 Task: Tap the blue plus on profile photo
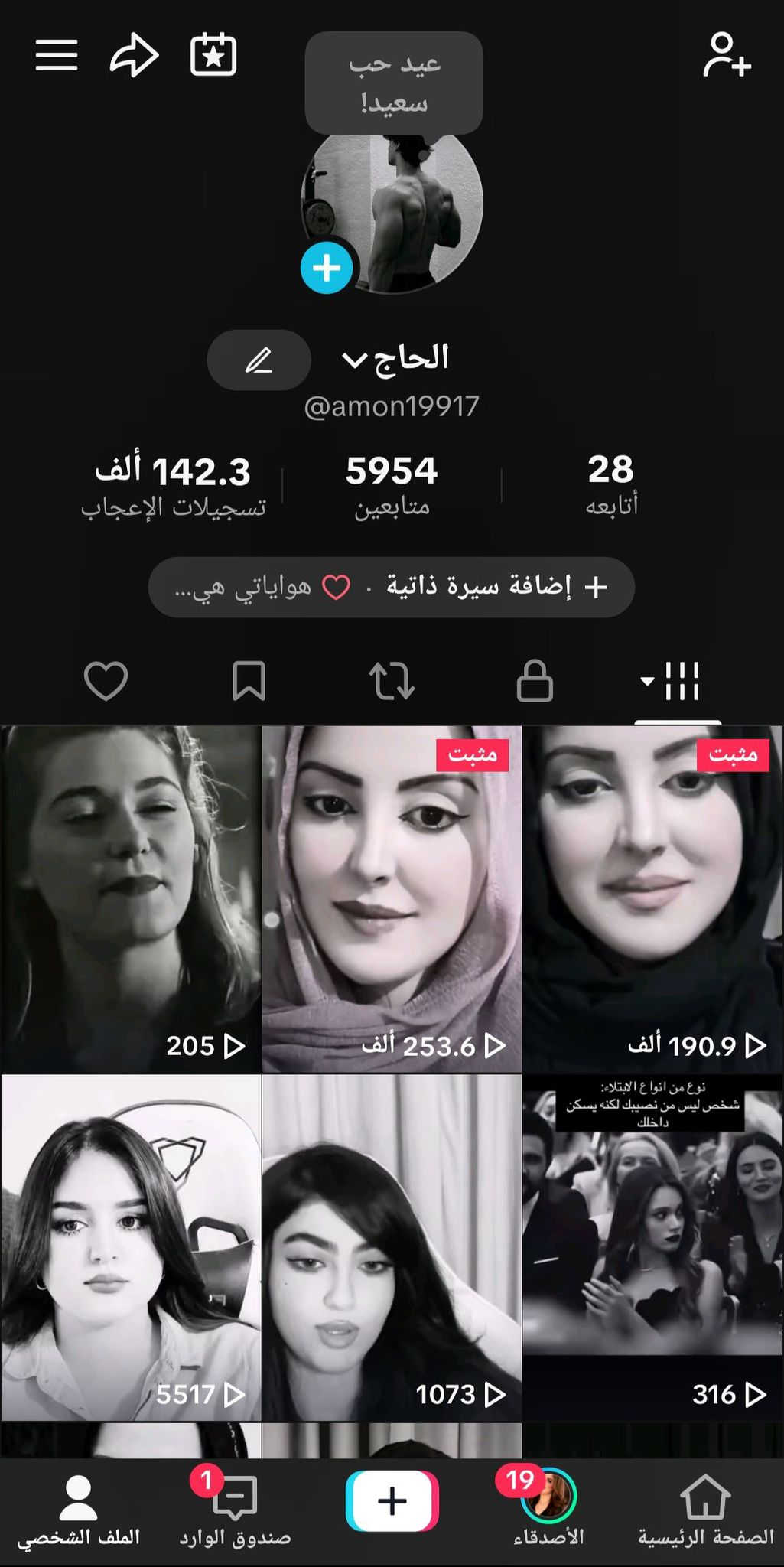coord(327,268)
